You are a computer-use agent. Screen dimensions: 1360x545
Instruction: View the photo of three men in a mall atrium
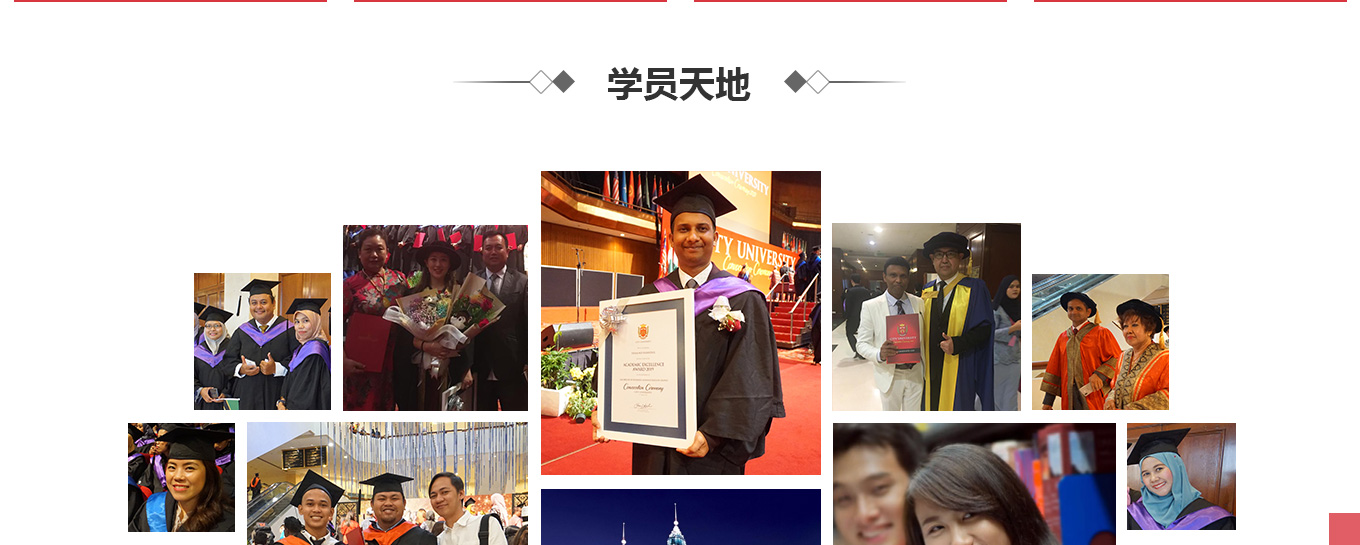tap(387, 484)
